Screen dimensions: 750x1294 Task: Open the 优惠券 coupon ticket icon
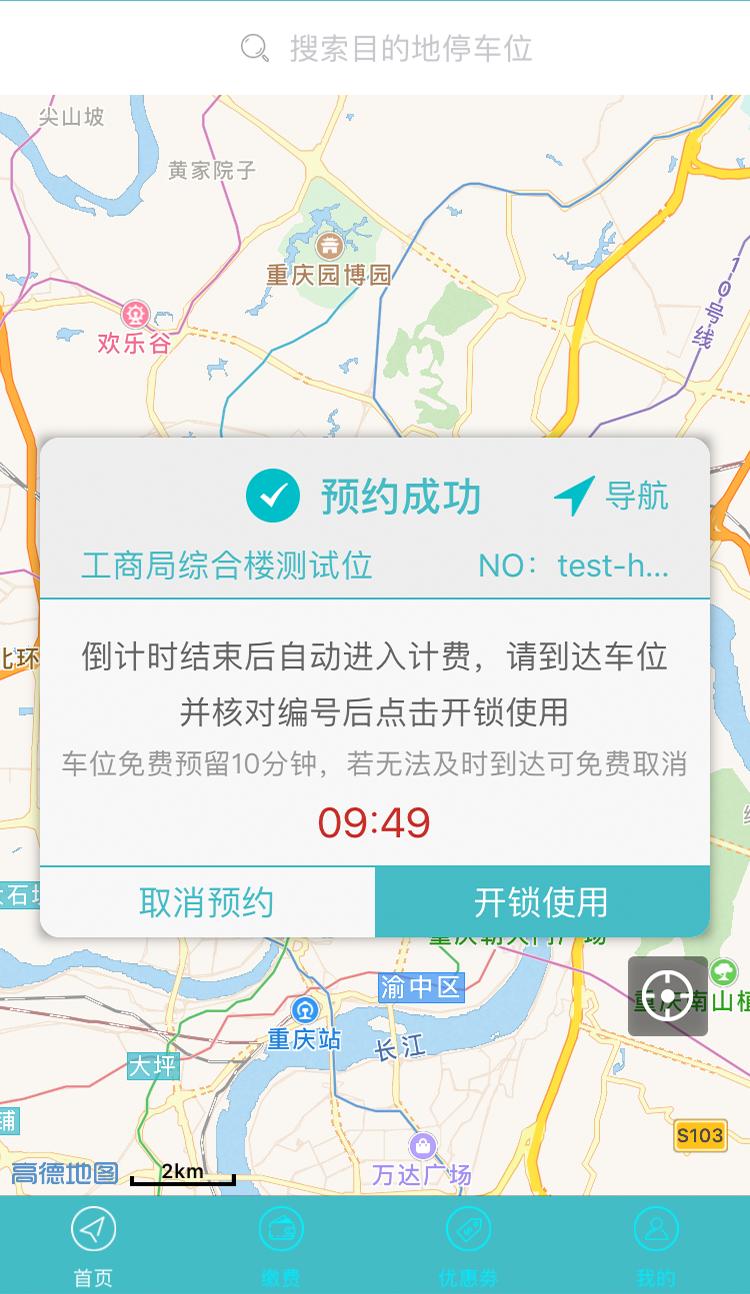tap(469, 1227)
